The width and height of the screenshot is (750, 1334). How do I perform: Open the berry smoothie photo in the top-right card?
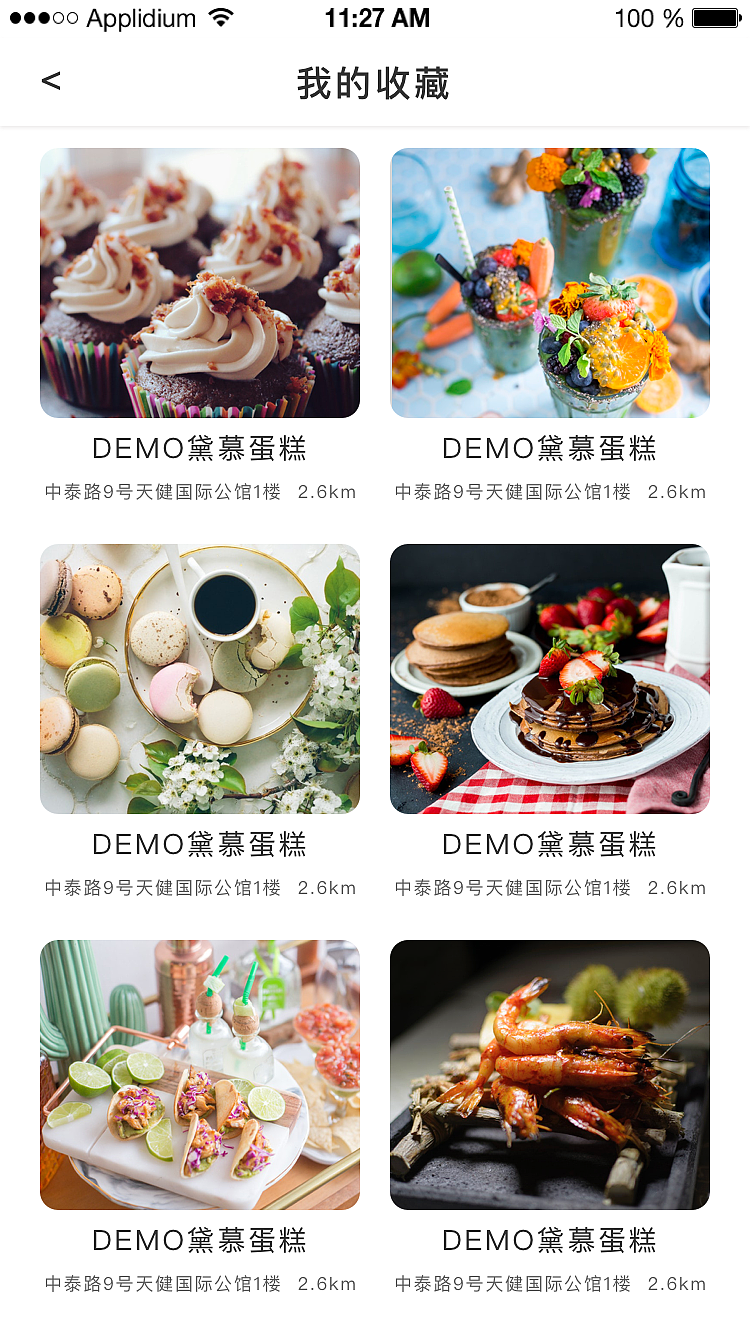(x=550, y=283)
